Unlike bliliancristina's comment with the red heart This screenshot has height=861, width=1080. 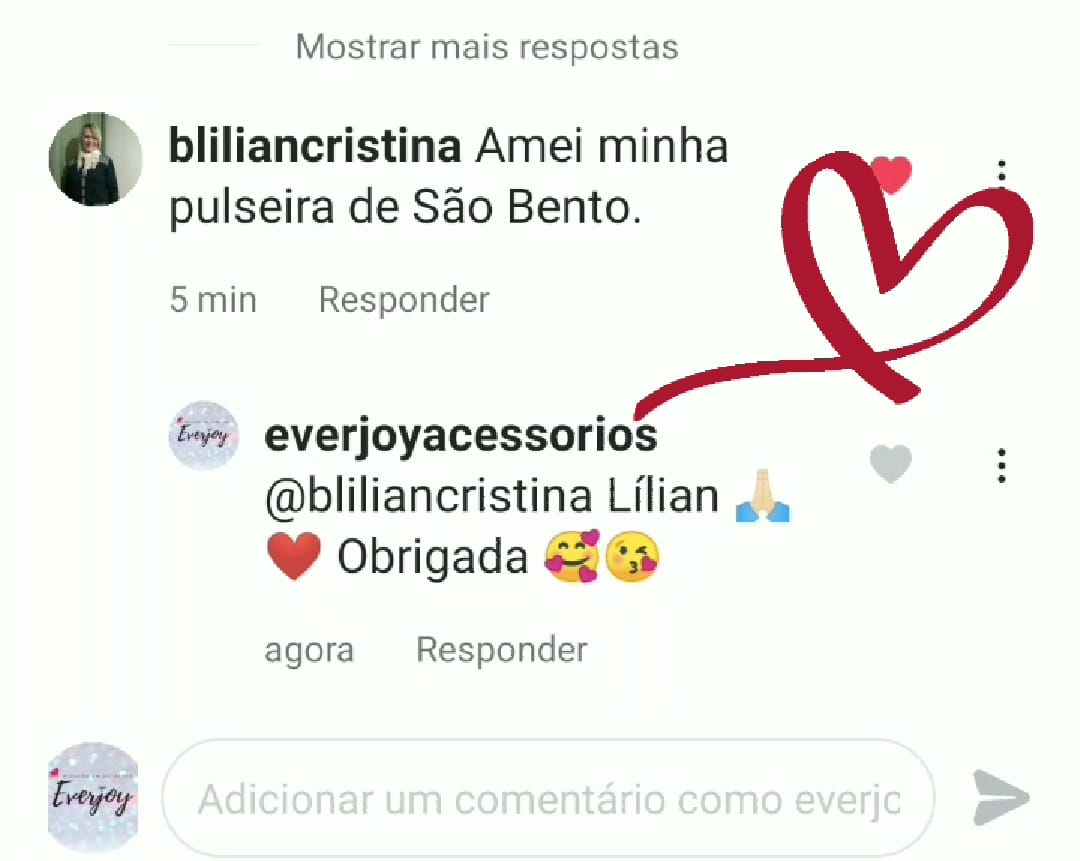pyautogui.click(x=891, y=175)
